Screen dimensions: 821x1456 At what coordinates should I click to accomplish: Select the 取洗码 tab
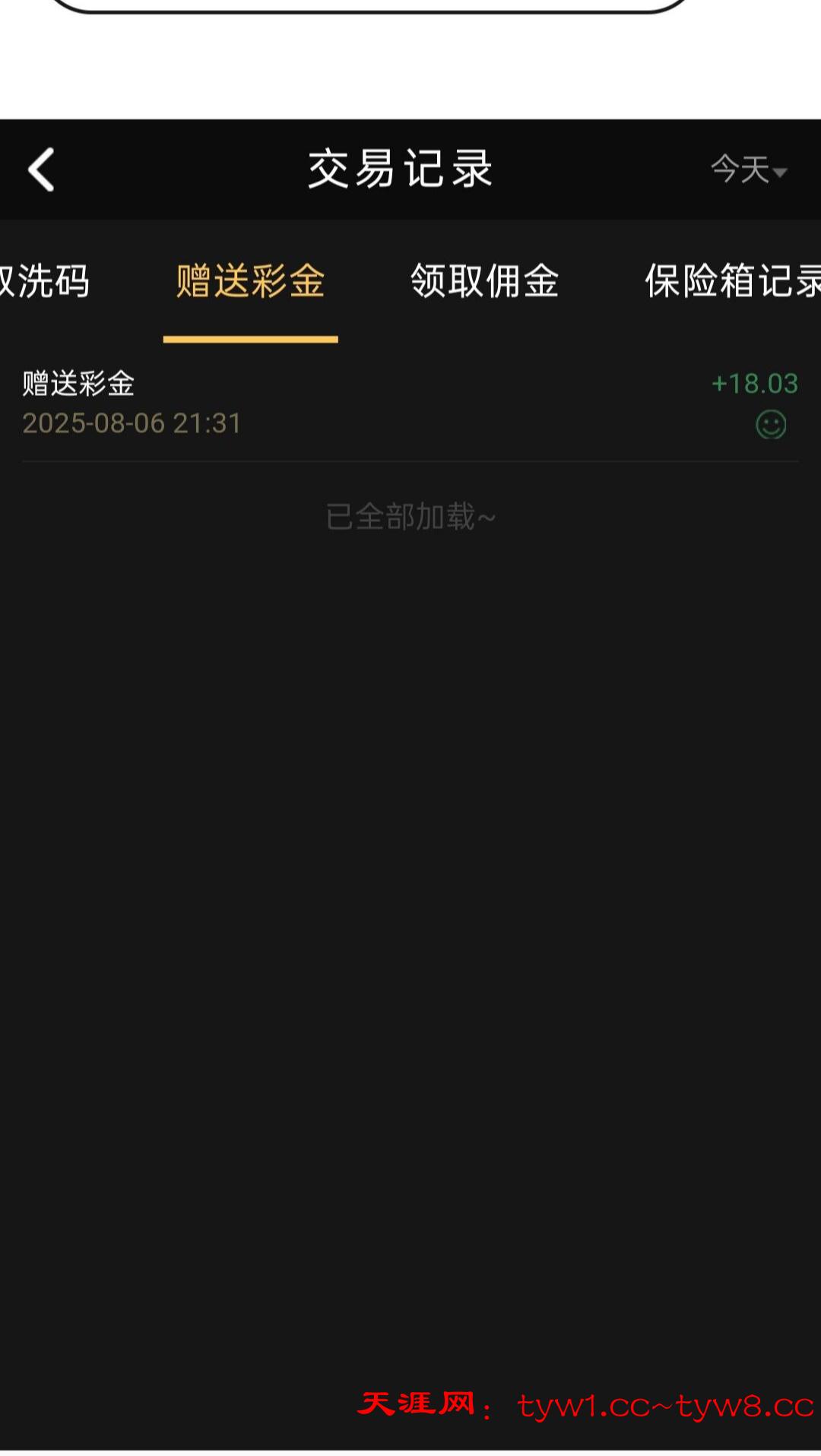[x=46, y=283]
